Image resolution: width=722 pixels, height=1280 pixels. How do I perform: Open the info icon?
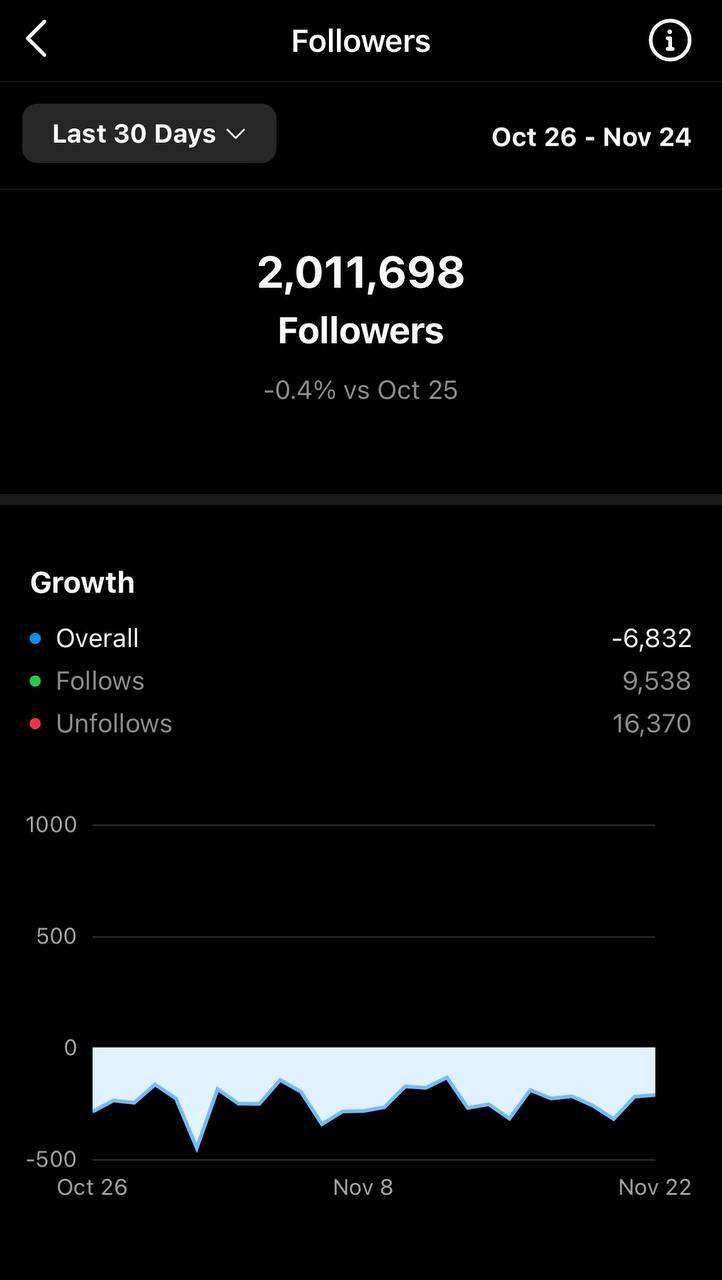pos(669,41)
